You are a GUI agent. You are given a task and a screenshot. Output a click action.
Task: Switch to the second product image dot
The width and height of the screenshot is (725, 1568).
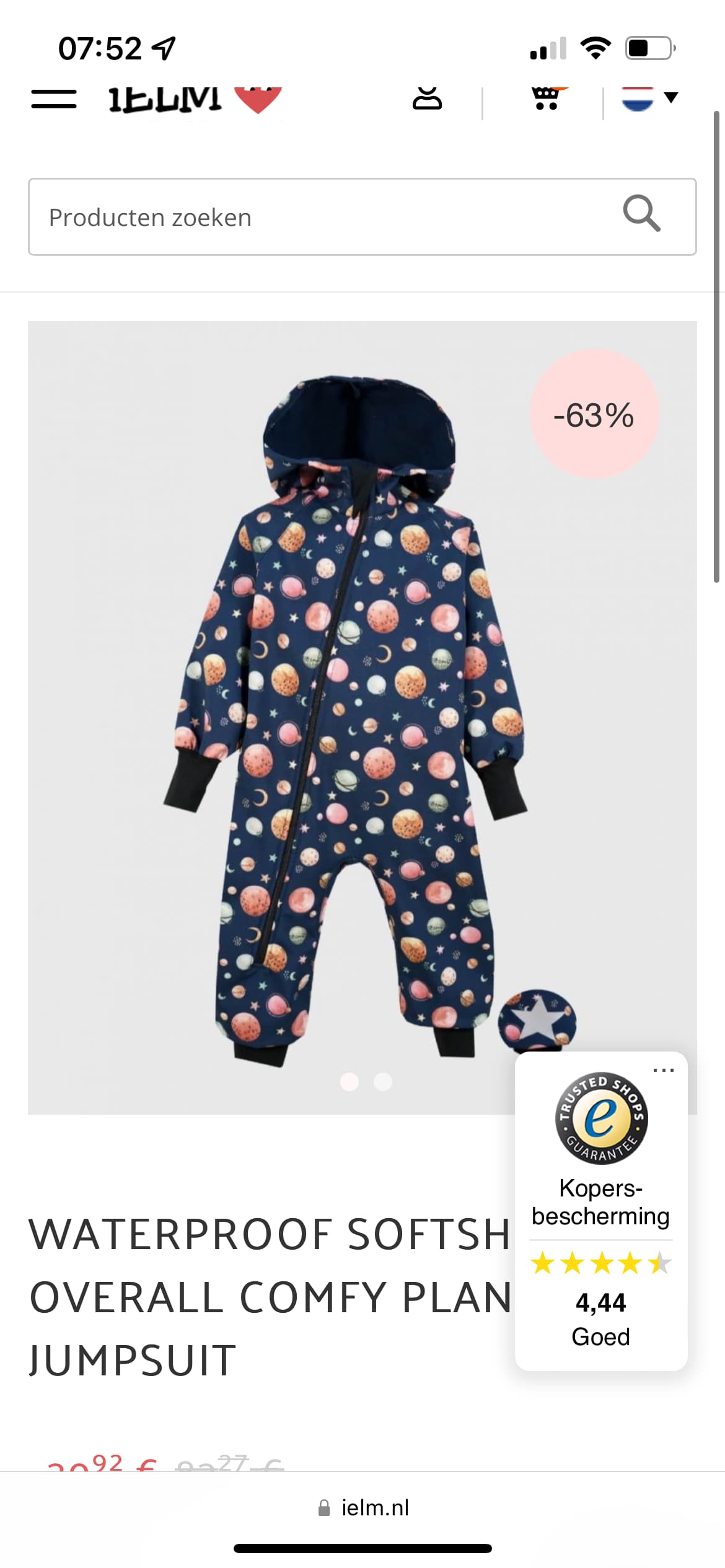[383, 1081]
